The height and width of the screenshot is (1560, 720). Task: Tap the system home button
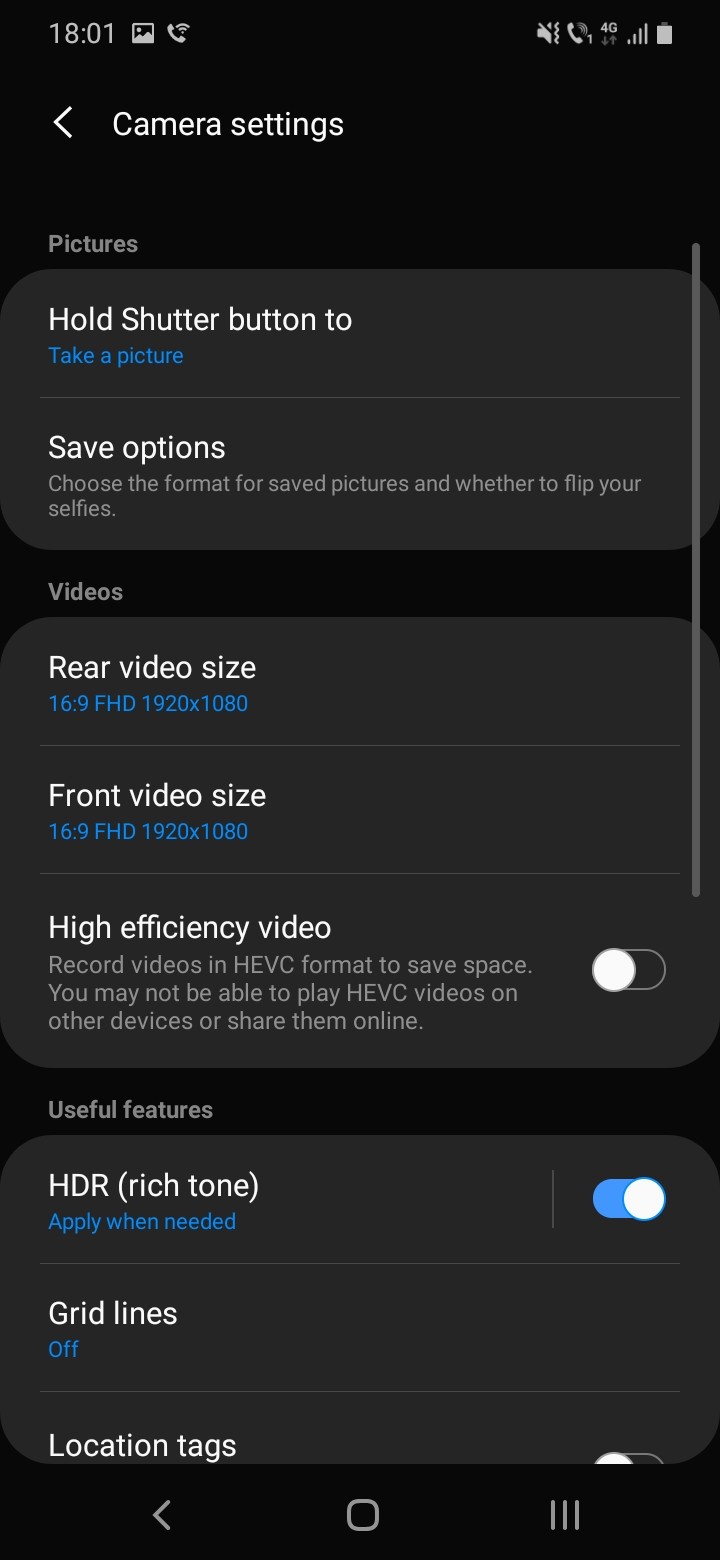tap(362, 1515)
